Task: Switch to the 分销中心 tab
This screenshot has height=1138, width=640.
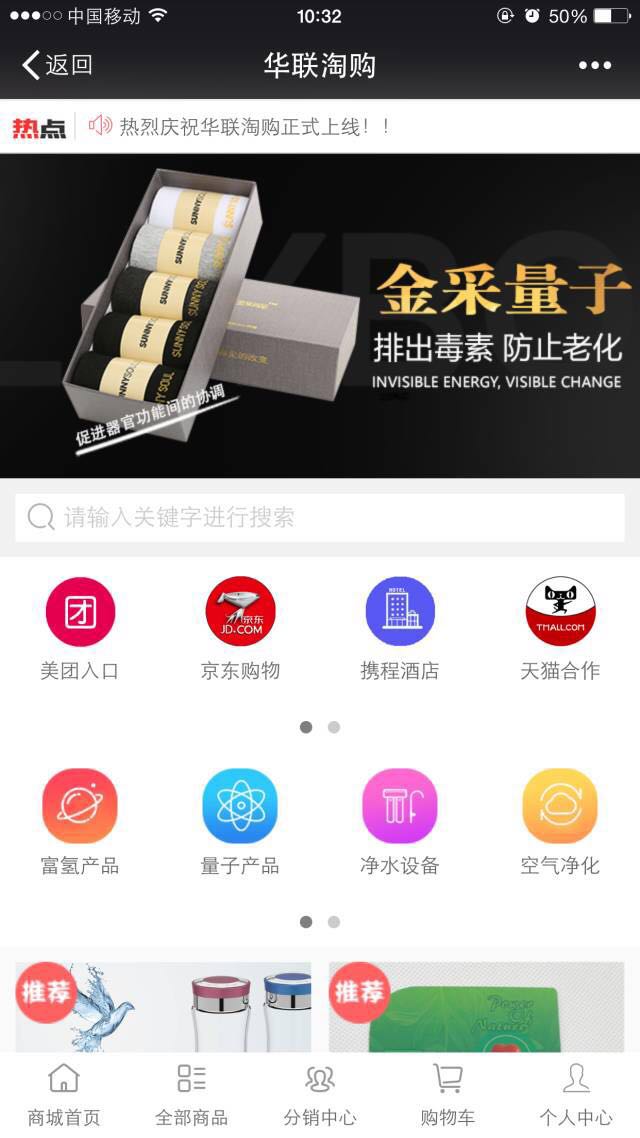Action: pyautogui.click(x=320, y=1095)
